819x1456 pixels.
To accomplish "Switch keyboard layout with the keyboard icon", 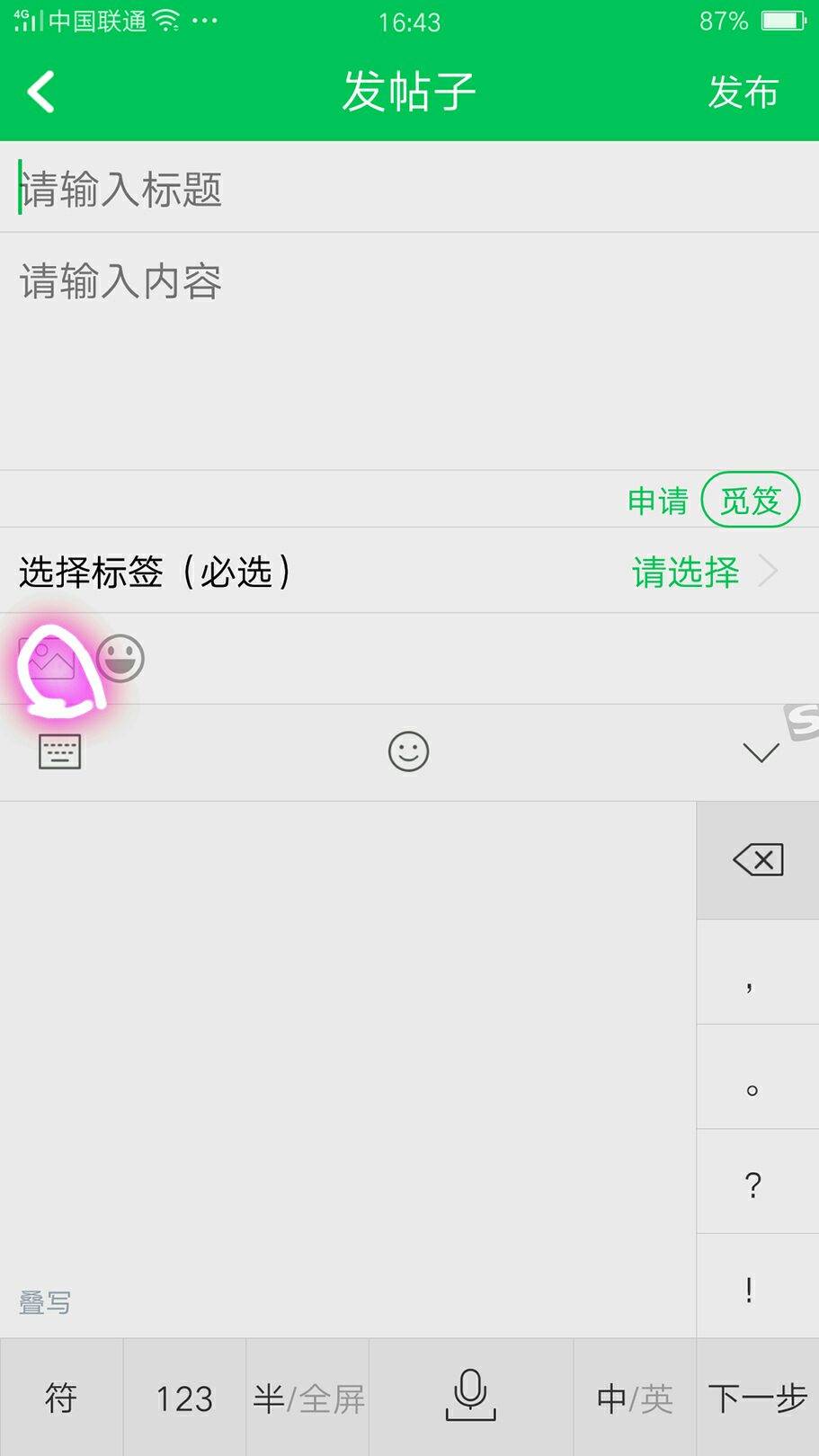I will (60, 751).
